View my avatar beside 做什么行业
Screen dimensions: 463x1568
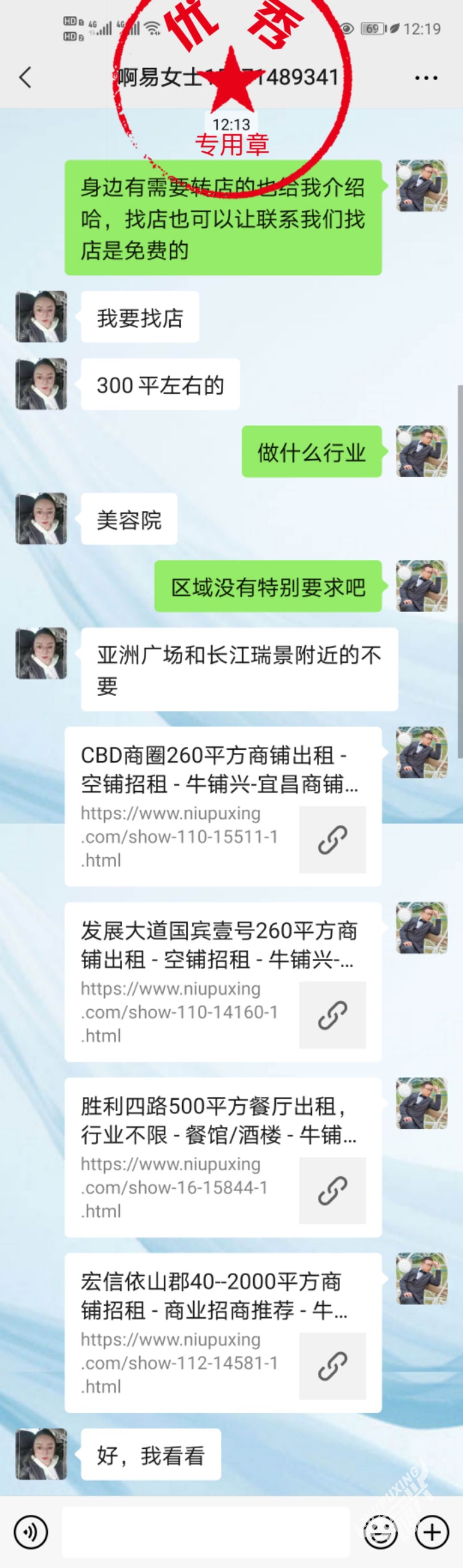pos(421,452)
